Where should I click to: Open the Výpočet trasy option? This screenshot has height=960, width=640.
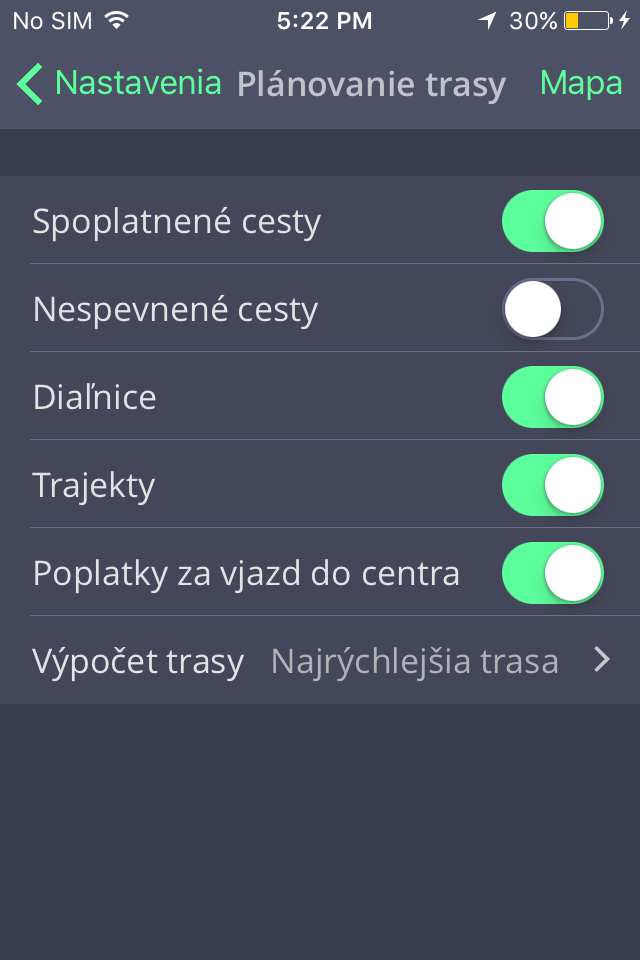tap(320, 661)
